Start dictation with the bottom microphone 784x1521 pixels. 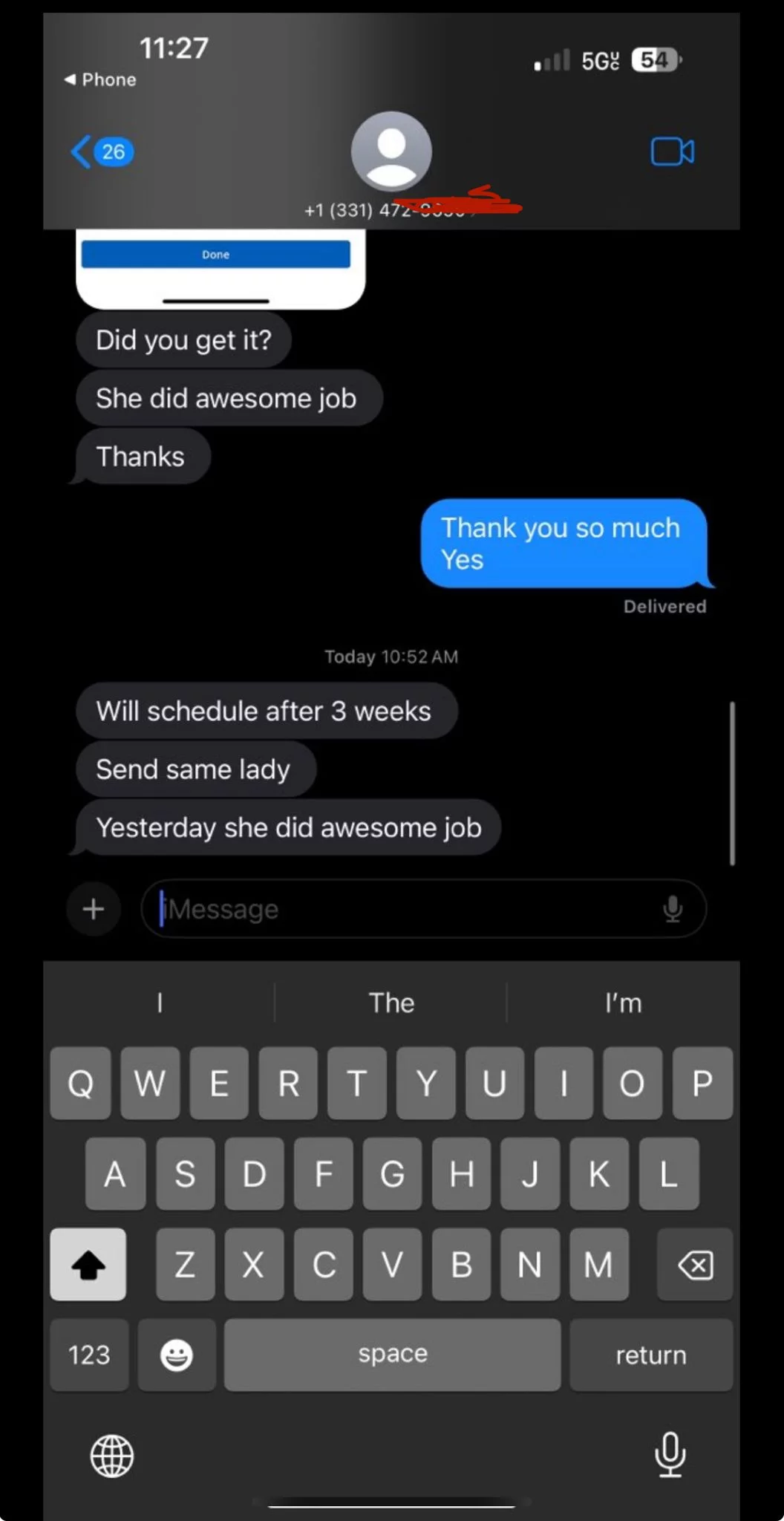pos(670,1454)
